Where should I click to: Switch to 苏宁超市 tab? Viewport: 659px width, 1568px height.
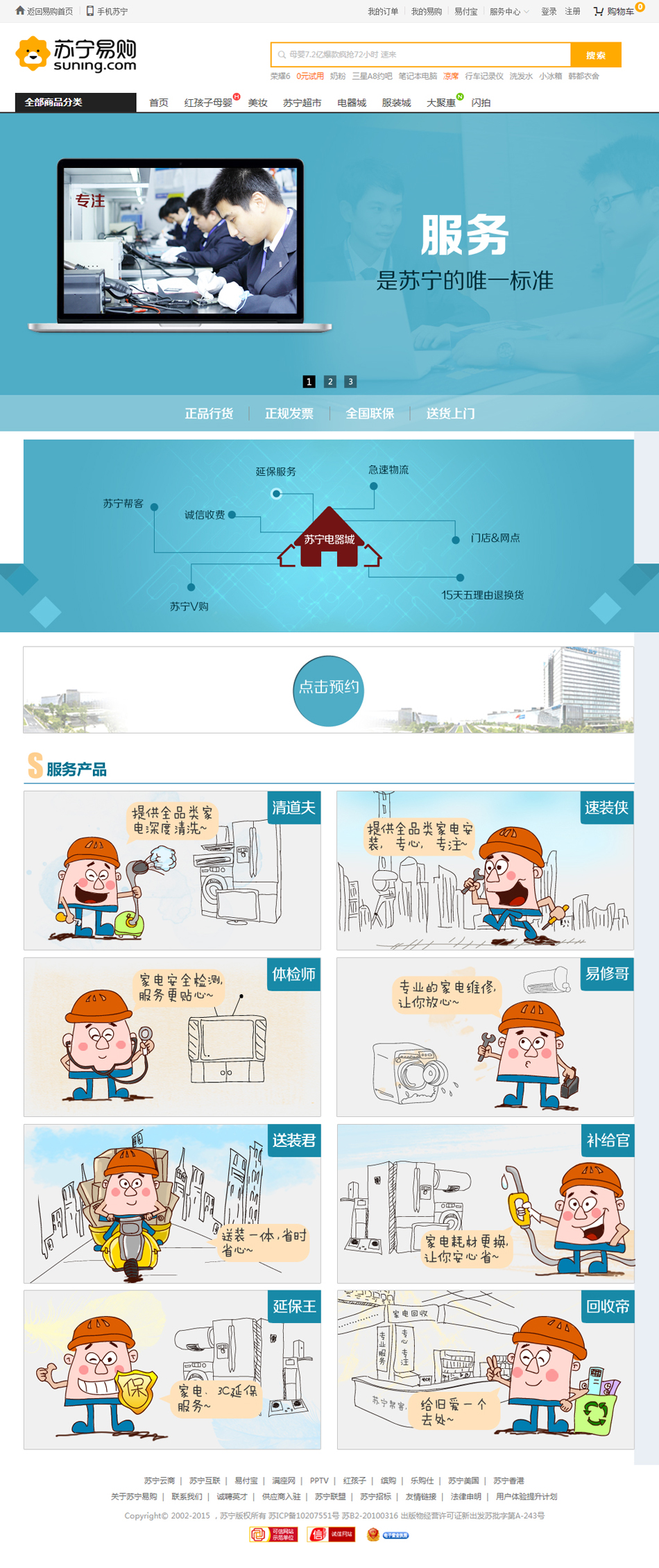302,103
